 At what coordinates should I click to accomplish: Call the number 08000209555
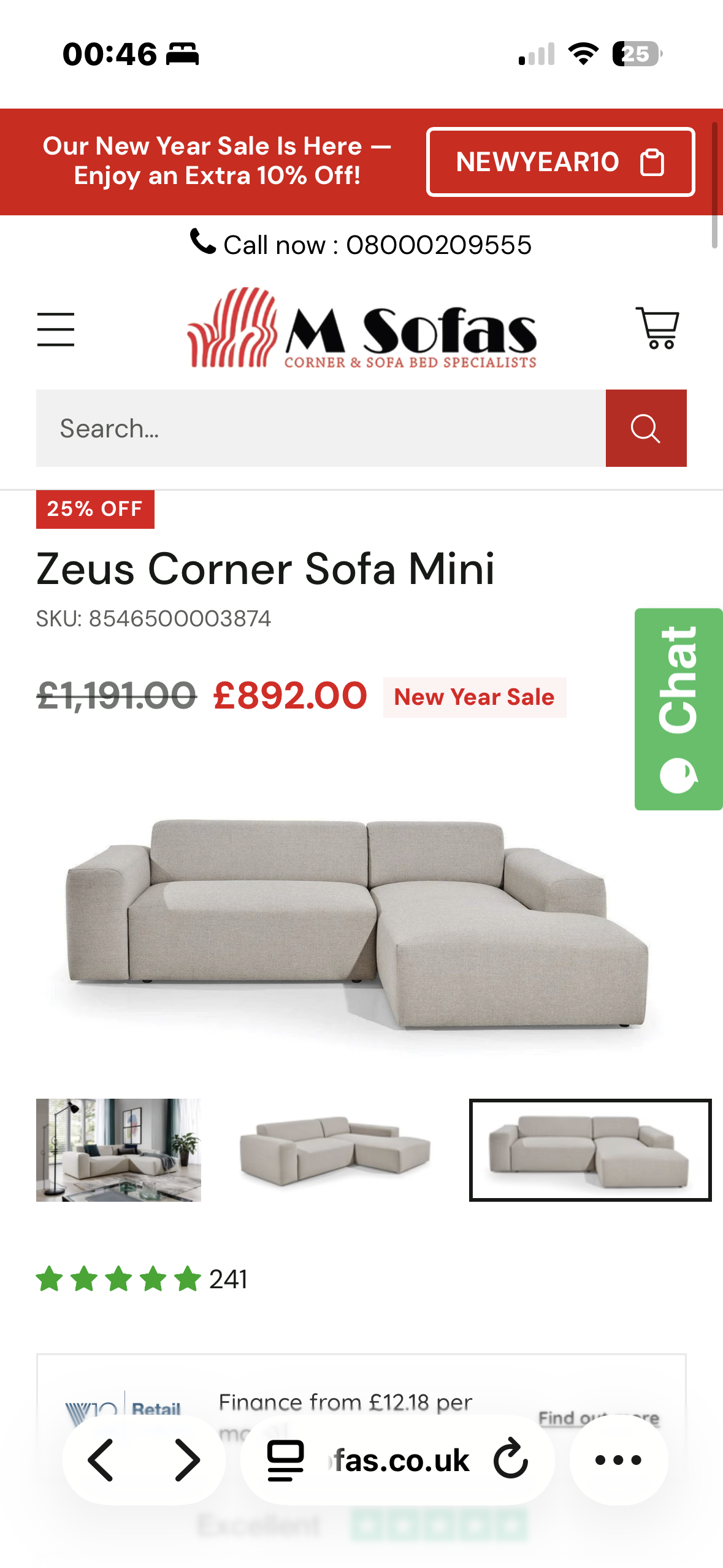(x=361, y=244)
